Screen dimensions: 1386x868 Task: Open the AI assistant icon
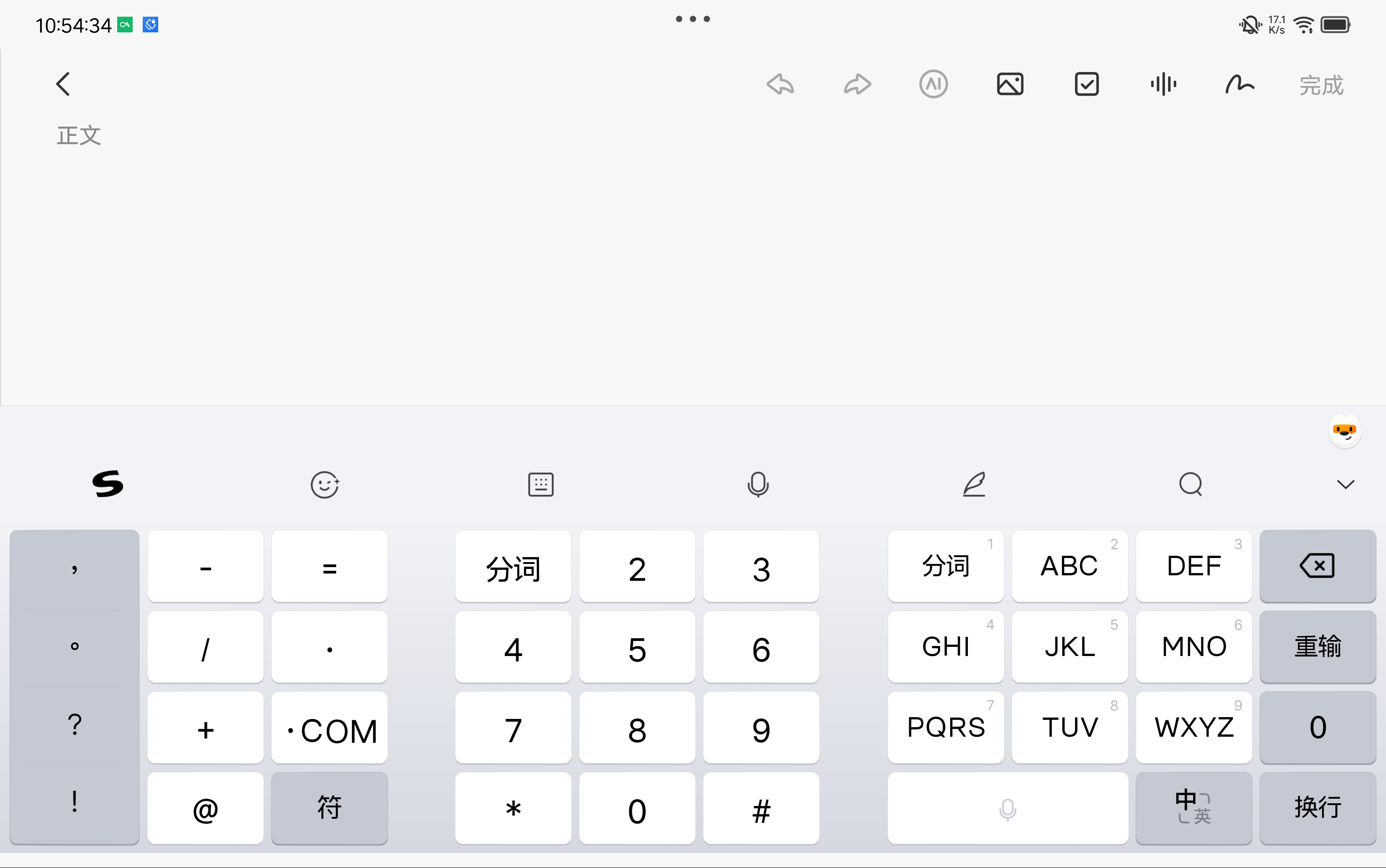point(933,84)
